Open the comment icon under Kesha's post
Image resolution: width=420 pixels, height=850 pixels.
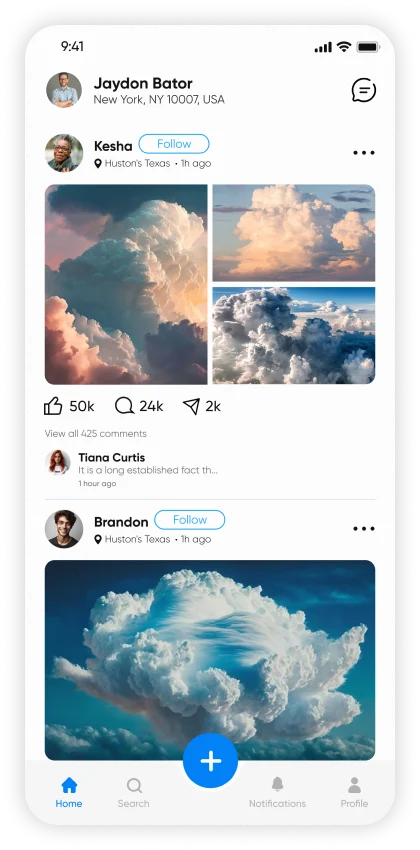[x=125, y=406]
